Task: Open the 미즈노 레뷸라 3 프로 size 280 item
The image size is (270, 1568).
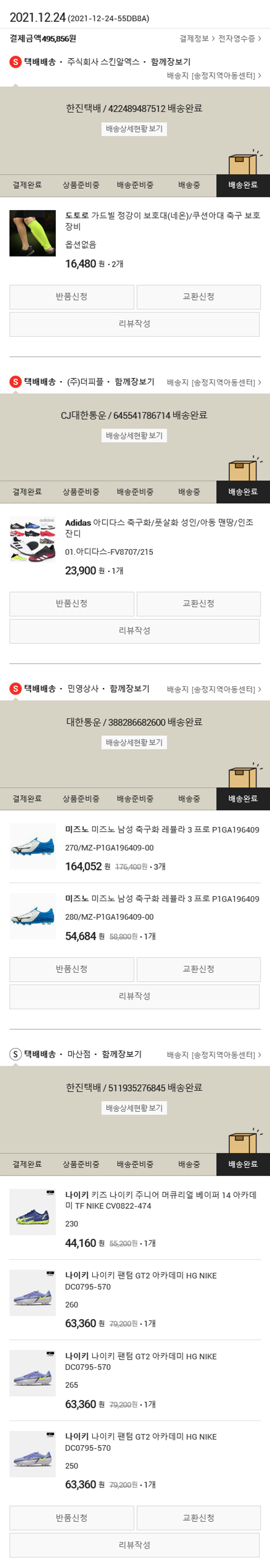Action: pyautogui.click(x=162, y=899)
